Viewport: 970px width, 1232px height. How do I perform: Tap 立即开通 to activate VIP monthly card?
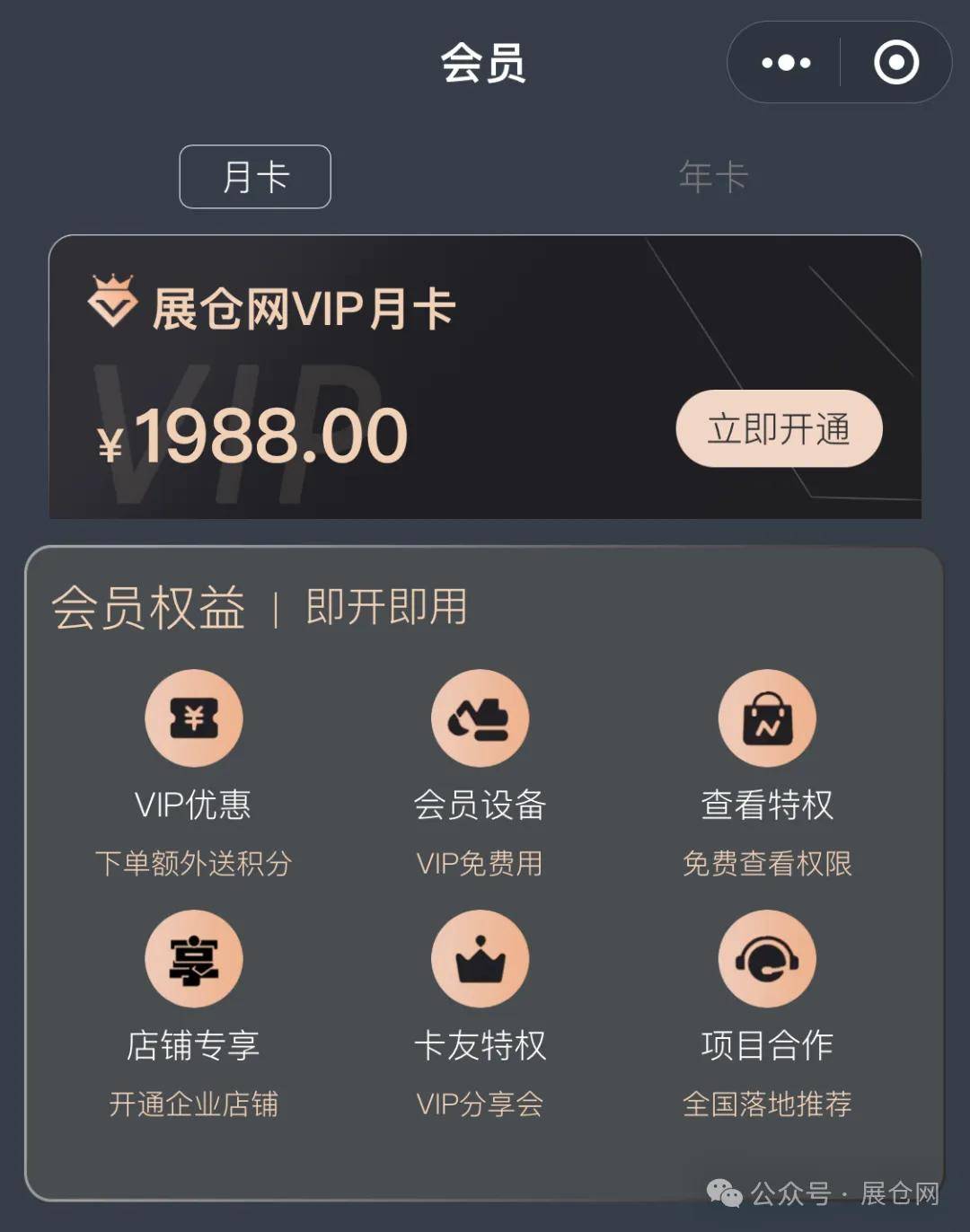[779, 429]
